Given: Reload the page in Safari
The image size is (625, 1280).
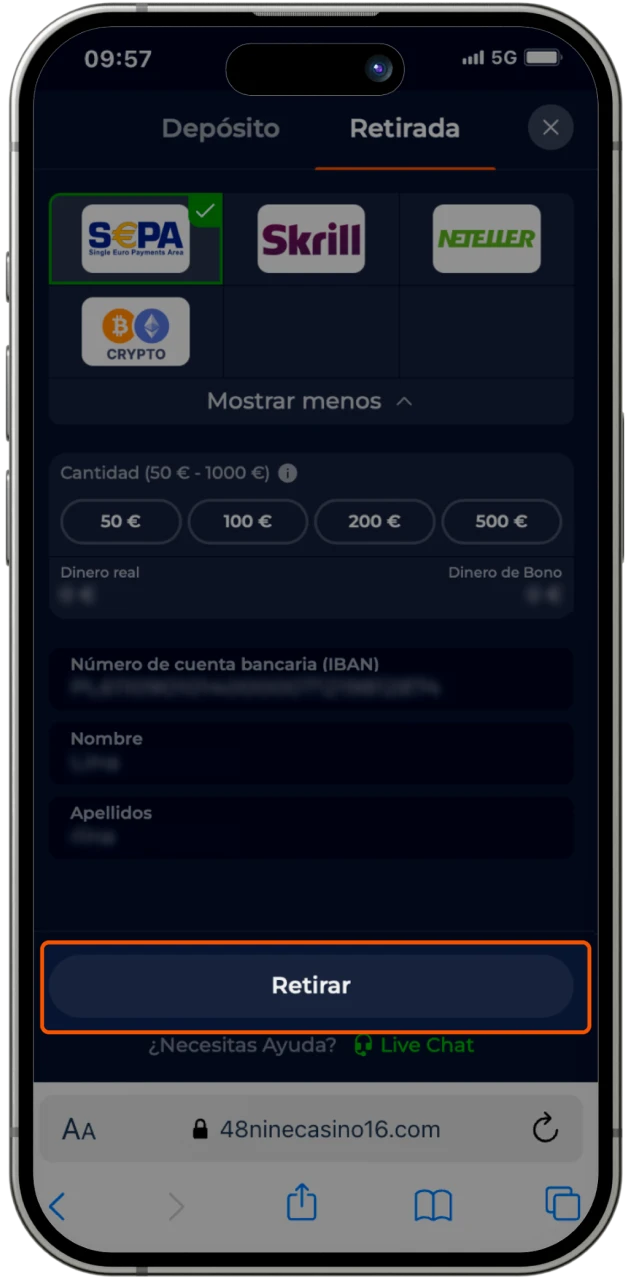Looking at the screenshot, I should (x=545, y=1130).
